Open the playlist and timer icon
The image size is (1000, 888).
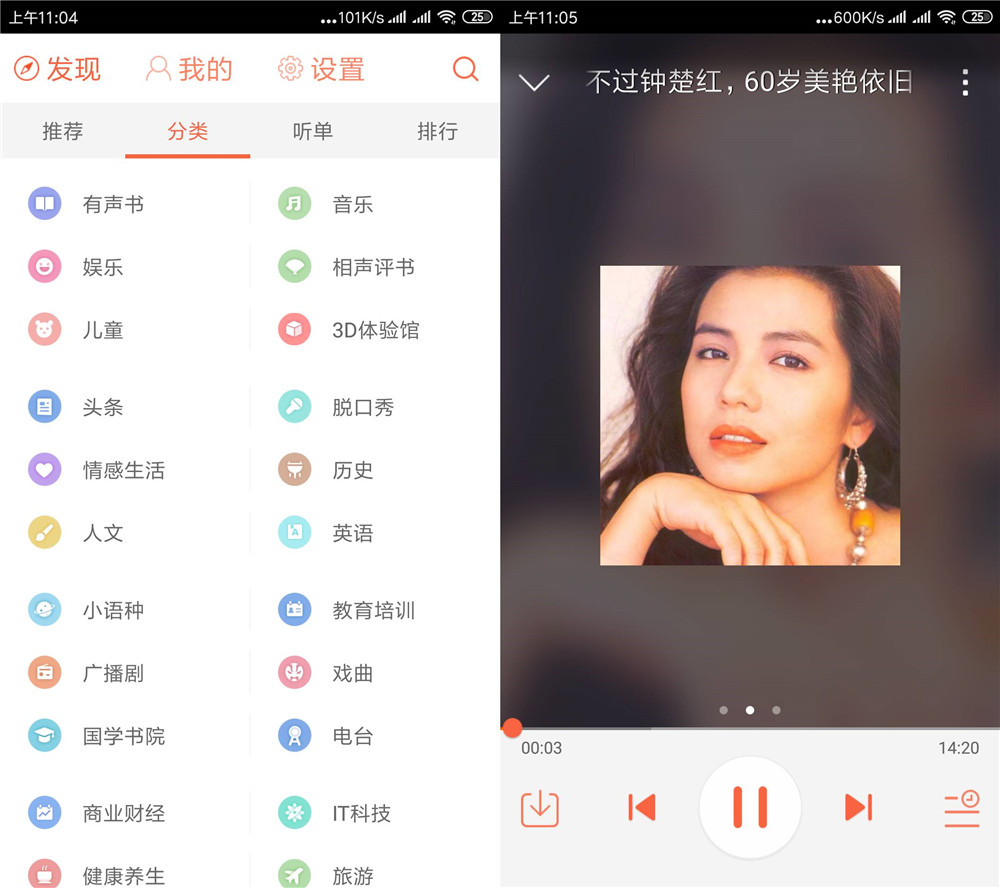tap(962, 808)
